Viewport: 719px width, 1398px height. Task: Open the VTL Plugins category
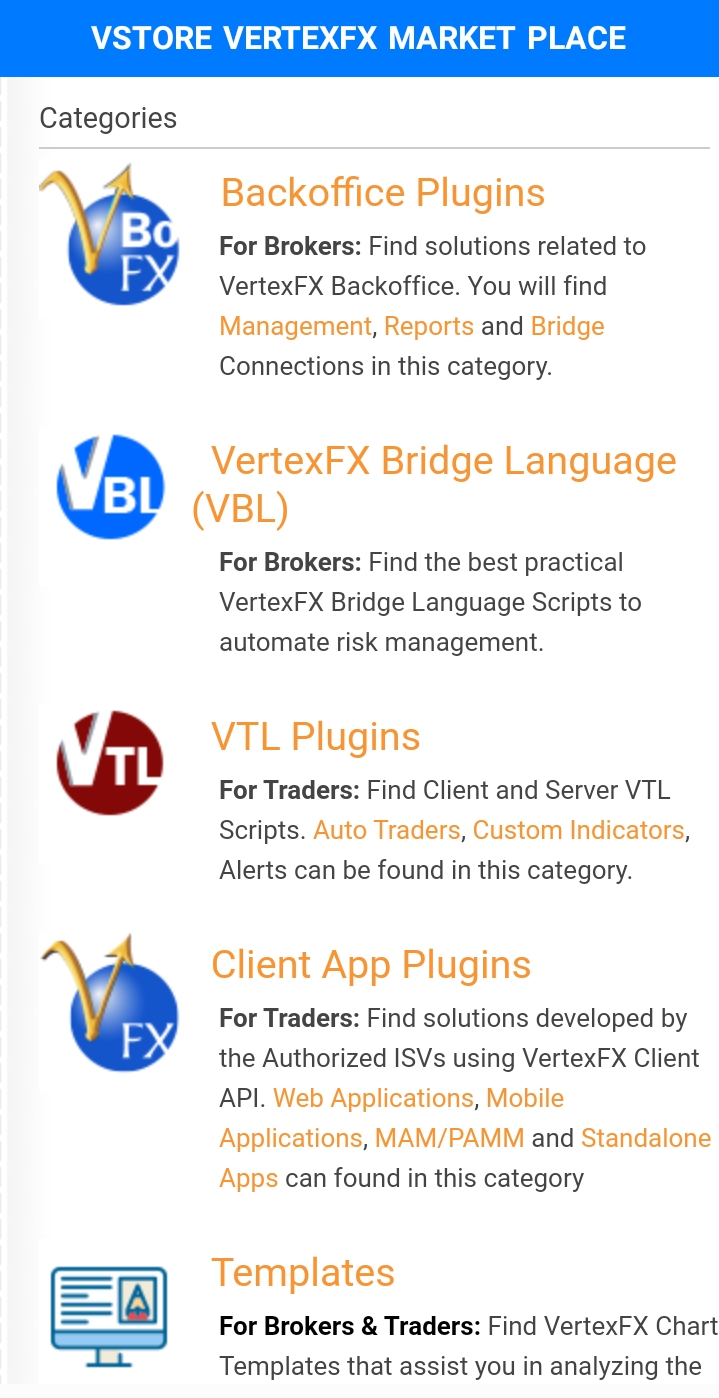point(315,737)
